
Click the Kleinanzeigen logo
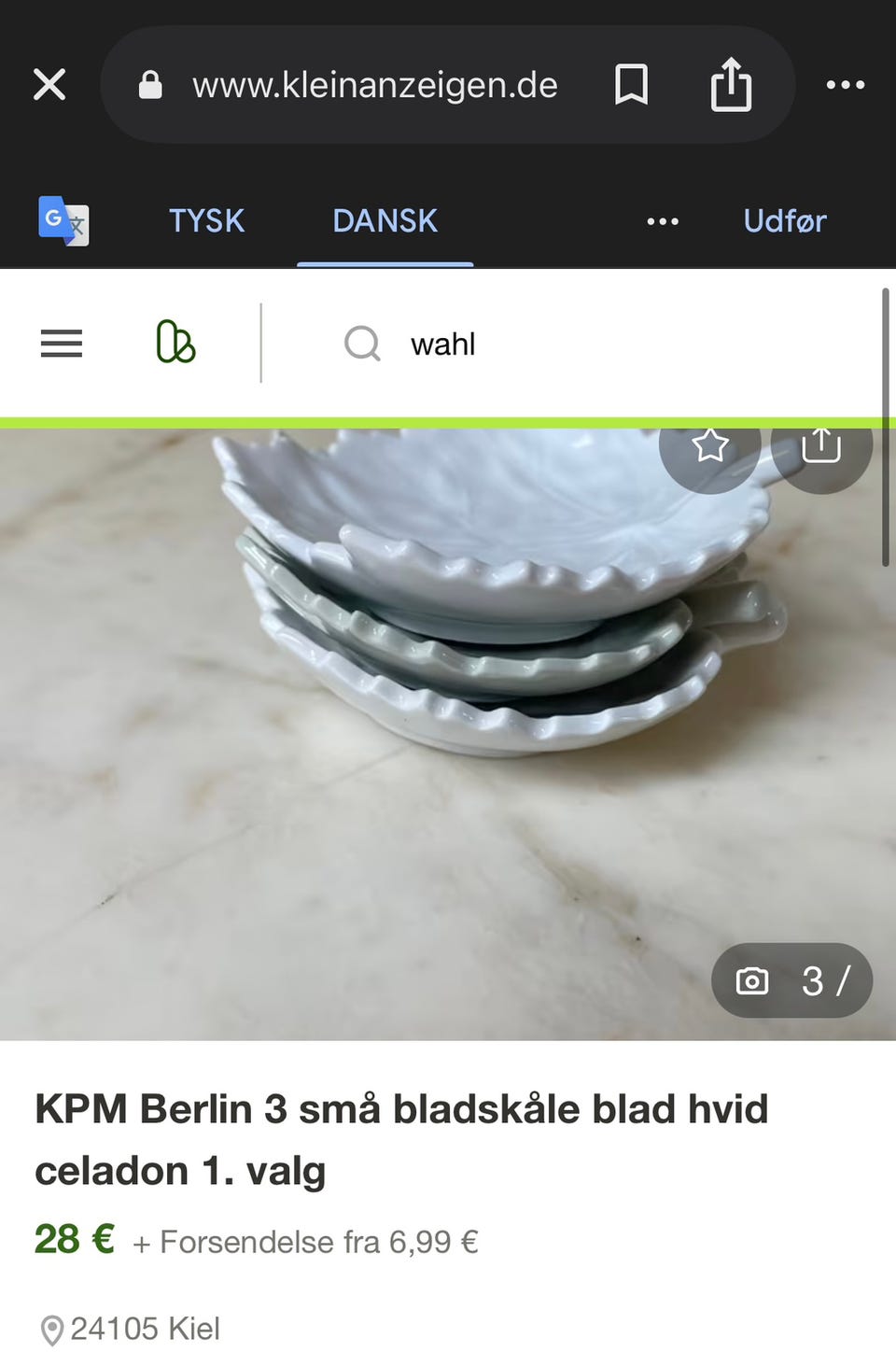pos(176,344)
